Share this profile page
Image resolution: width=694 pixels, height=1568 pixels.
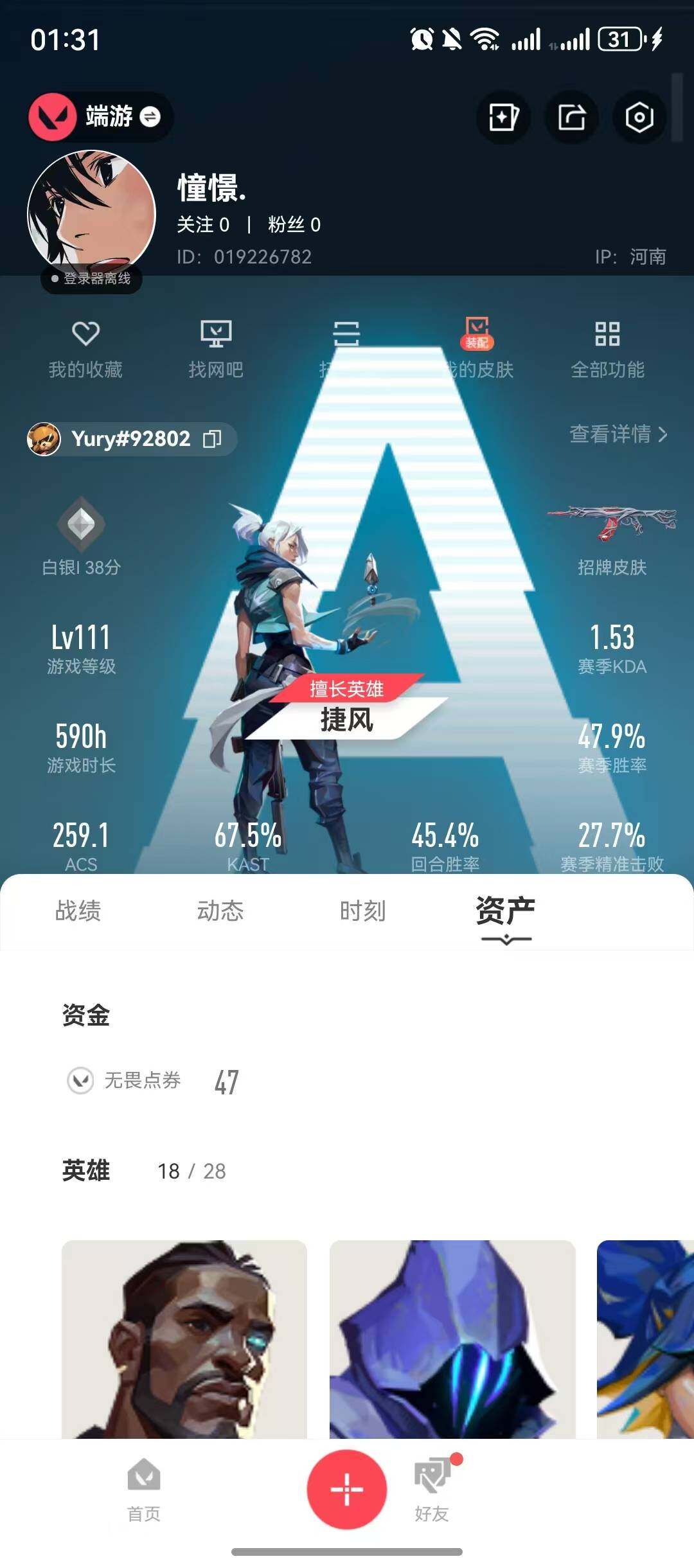(571, 118)
